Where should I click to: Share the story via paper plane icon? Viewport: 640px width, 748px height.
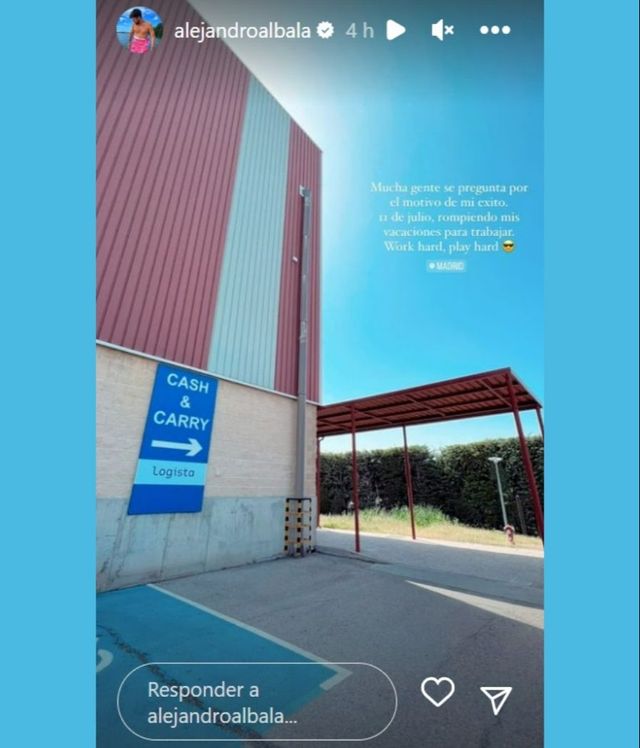coord(496,699)
